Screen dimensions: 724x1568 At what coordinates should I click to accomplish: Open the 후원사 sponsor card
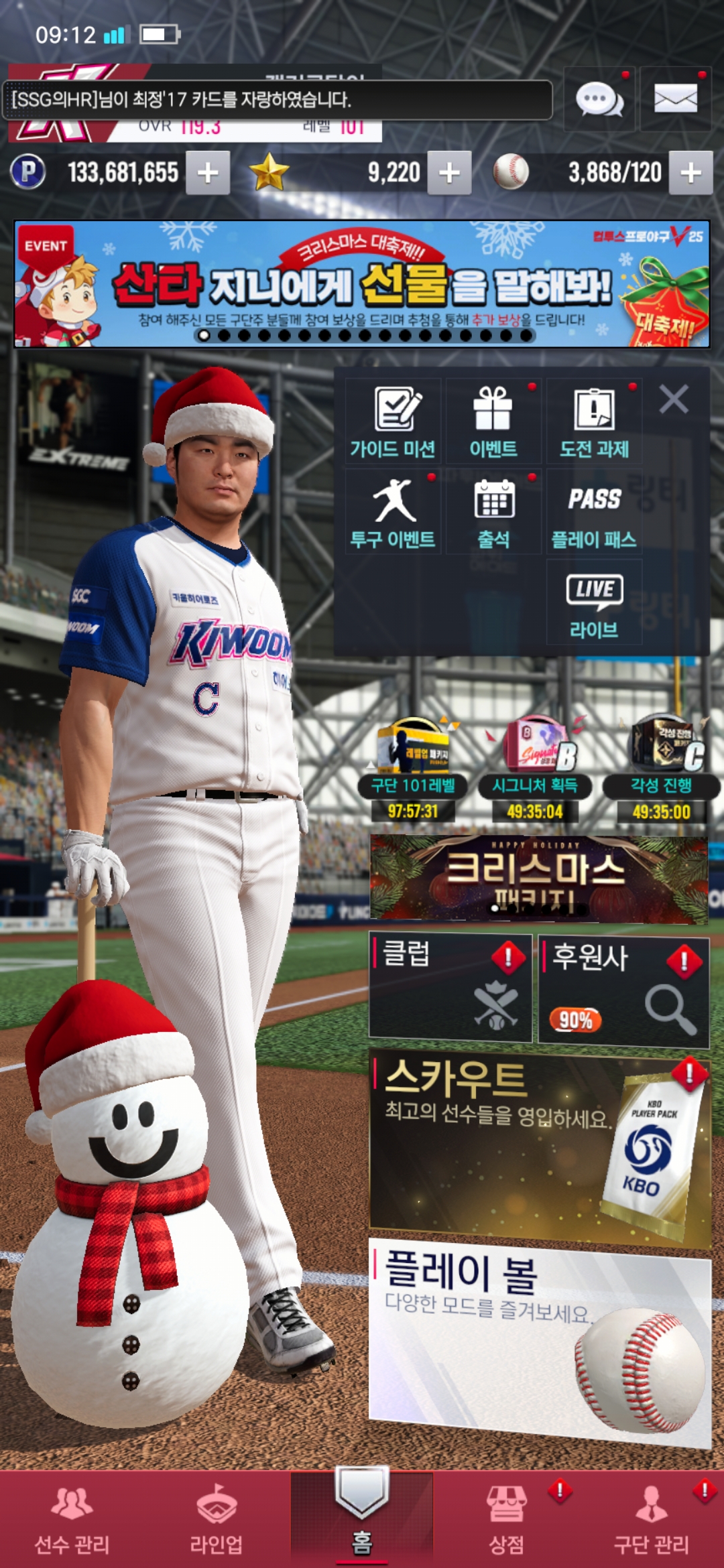pyautogui.click(x=623, y=991)
